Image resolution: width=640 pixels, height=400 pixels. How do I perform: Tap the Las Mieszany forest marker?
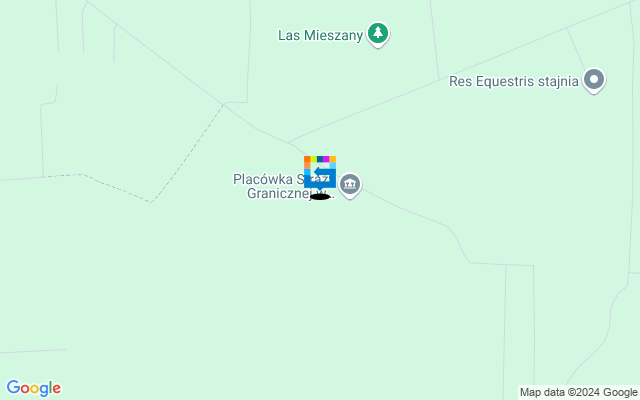377,34
